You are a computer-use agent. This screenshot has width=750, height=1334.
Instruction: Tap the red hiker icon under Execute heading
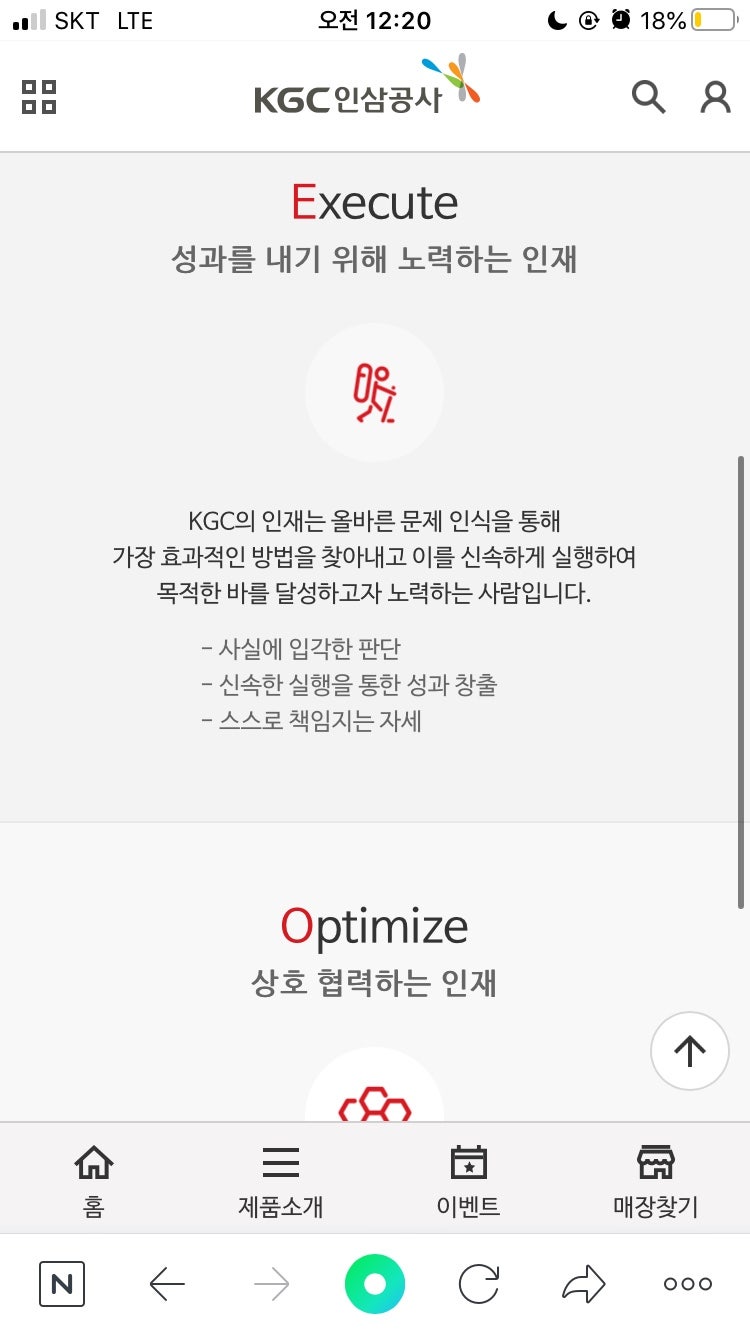374,391
